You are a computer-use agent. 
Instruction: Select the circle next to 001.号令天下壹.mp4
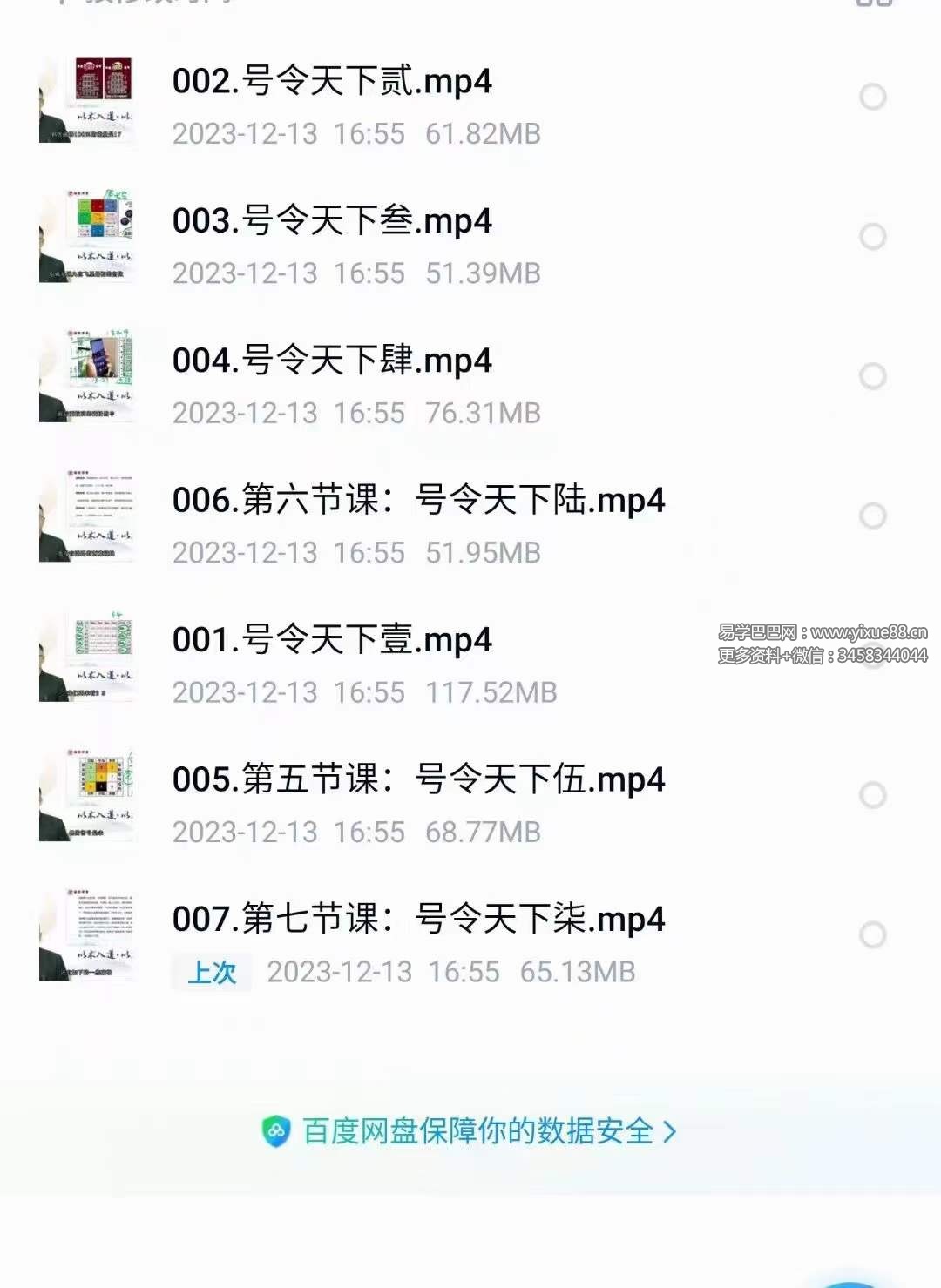pyautogui.click(x=871, y=653)
